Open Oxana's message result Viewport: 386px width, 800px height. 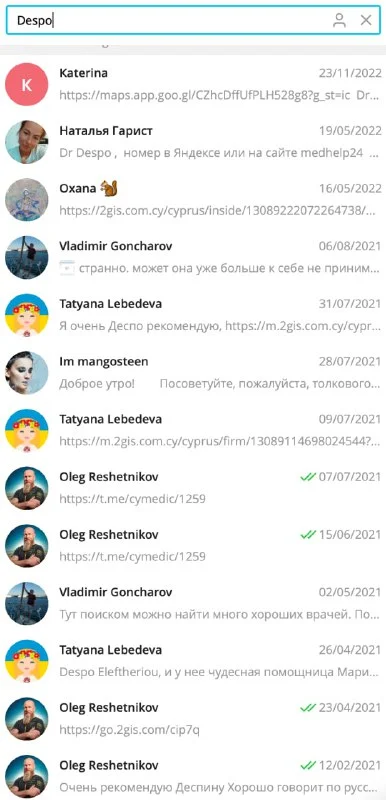point(193,199)
